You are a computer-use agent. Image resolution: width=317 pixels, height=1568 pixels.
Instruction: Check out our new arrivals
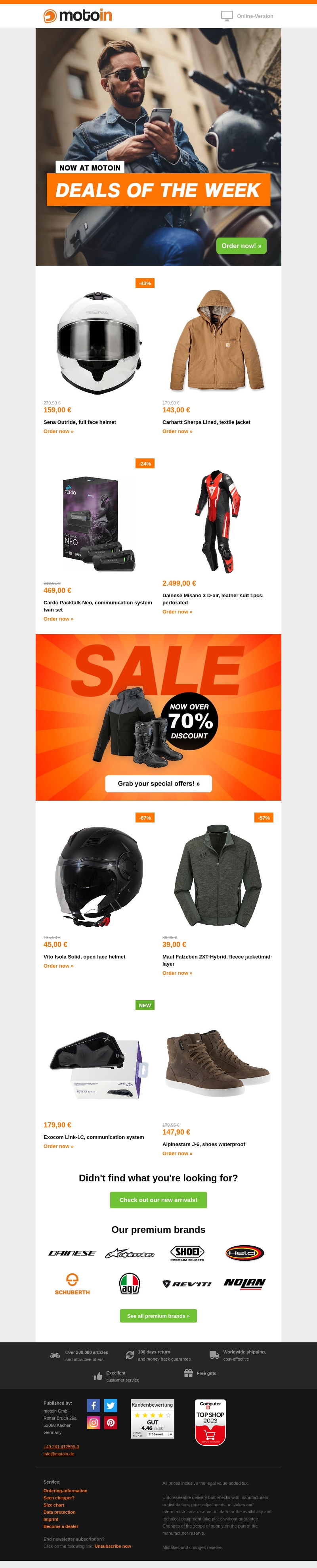(158, 1200)
